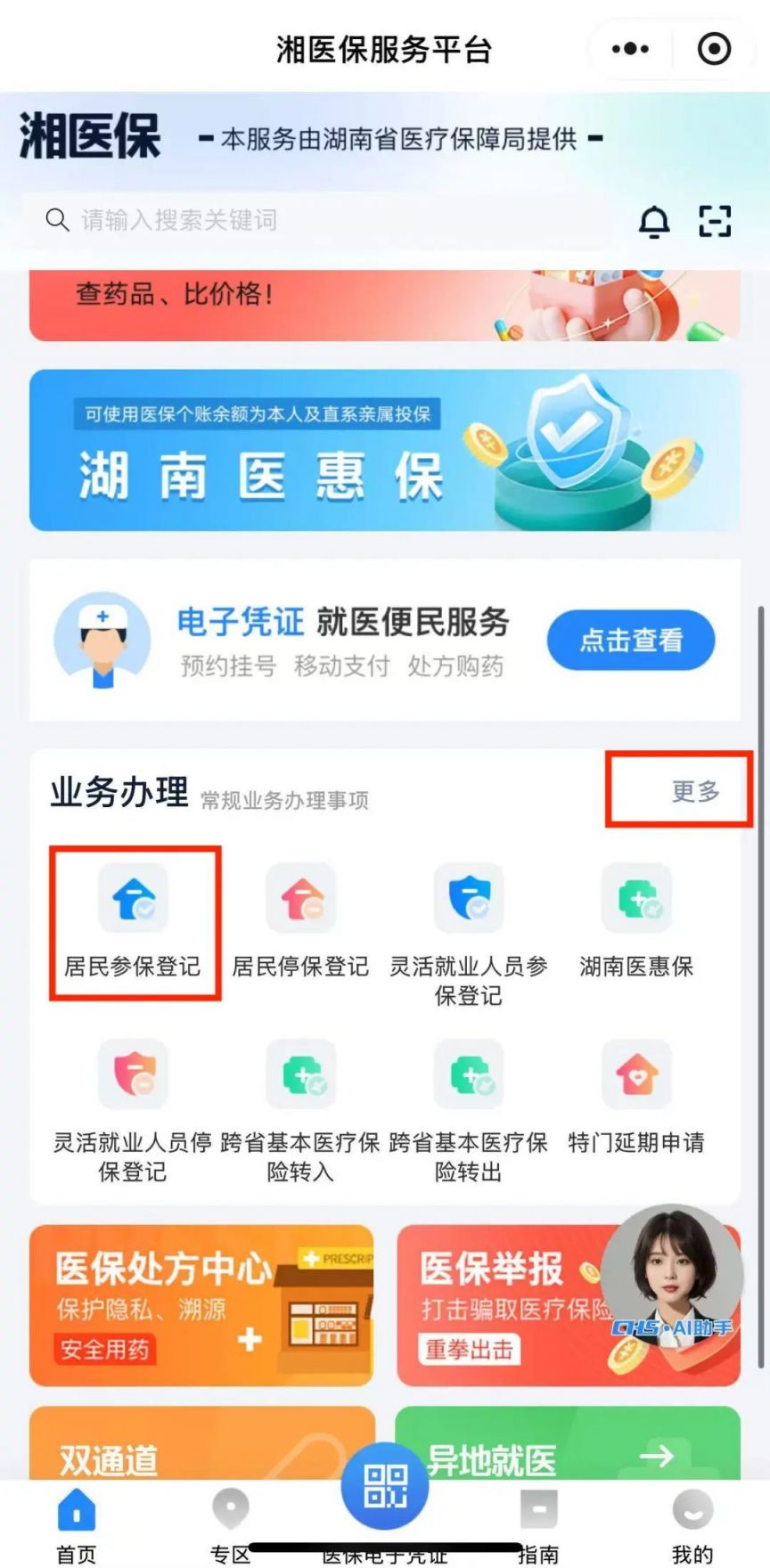770x1568 pixels.
Task: Open 灵活就业人员停保登记 icon
Action: point(134,1075)
